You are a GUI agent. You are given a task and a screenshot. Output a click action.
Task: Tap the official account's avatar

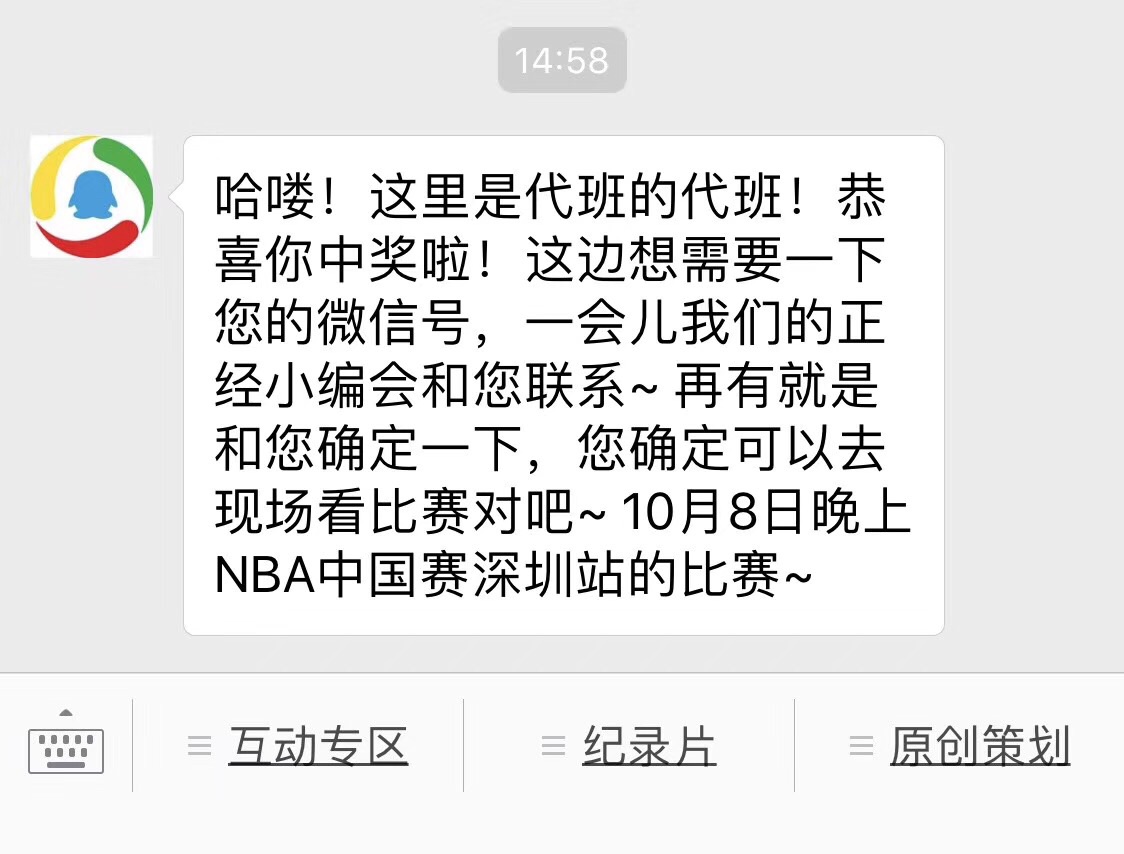coord(92,197)
